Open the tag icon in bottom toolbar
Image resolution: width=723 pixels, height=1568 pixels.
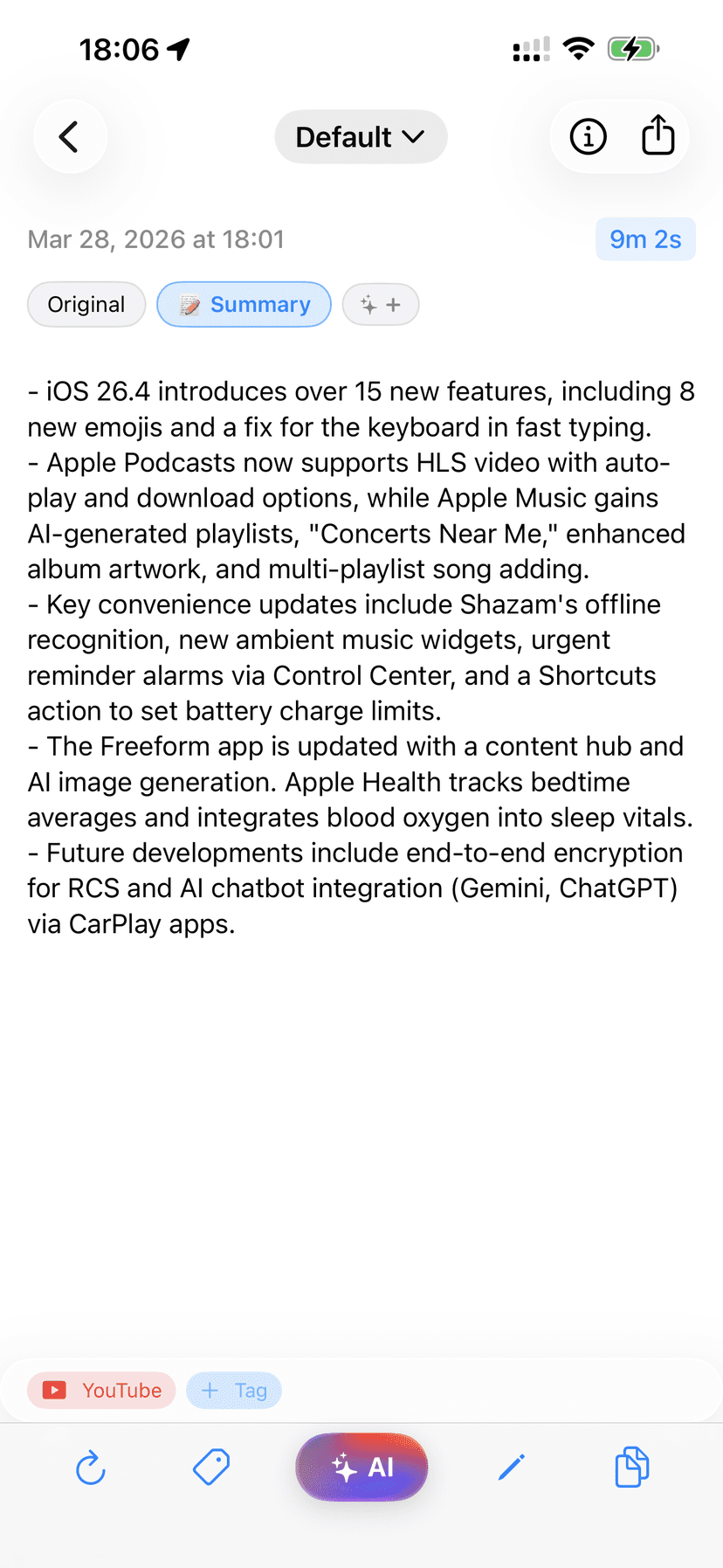pos(211,1467)
